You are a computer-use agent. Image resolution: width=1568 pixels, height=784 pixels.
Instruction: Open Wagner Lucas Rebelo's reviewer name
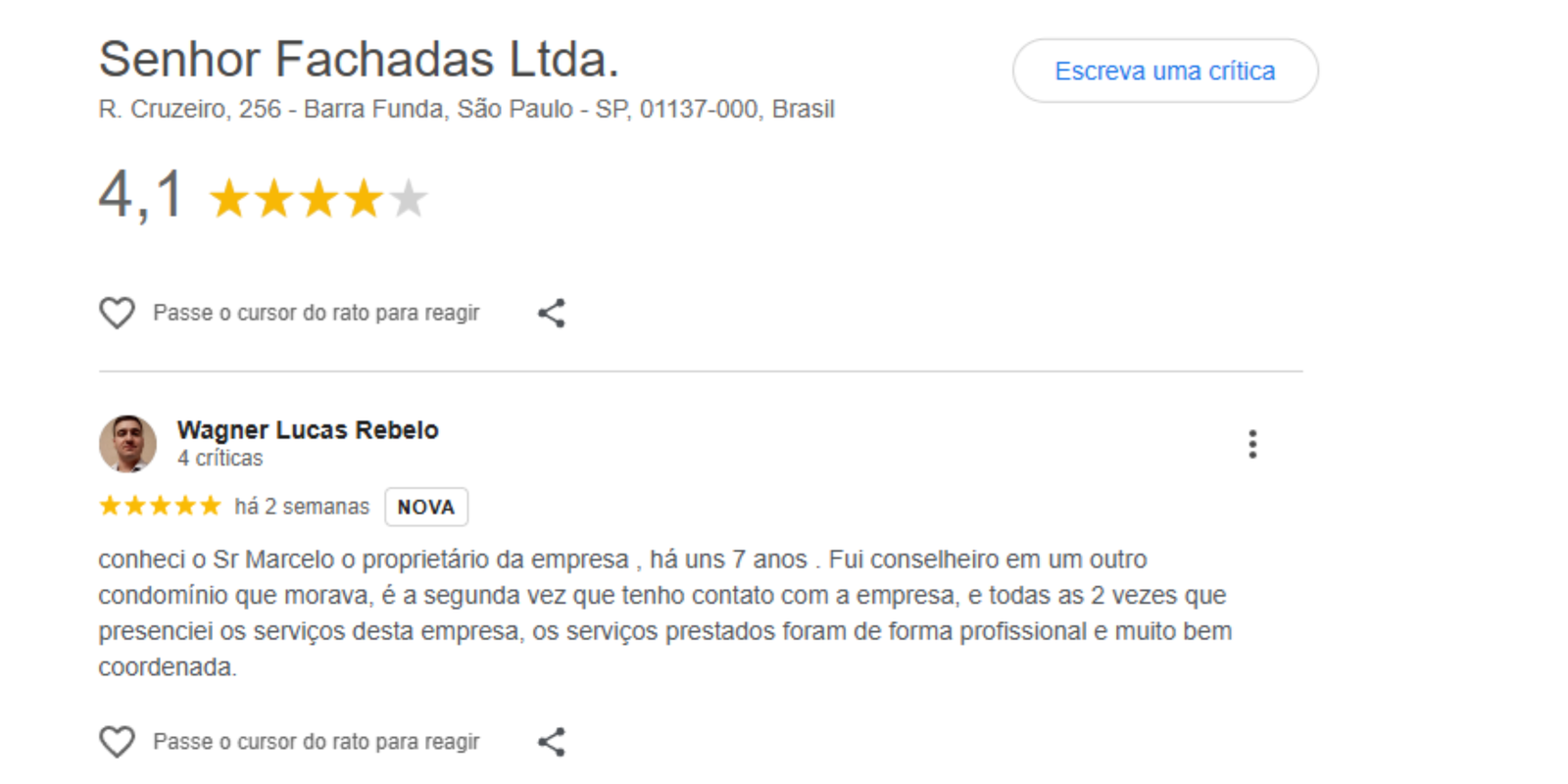pyautogui.click(x=307, y=429)
